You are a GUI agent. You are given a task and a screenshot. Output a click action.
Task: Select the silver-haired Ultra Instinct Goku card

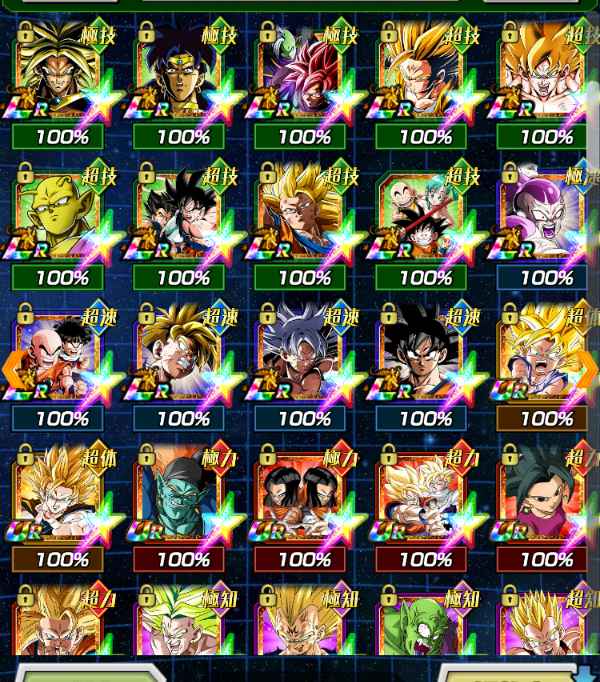(304, 358)
